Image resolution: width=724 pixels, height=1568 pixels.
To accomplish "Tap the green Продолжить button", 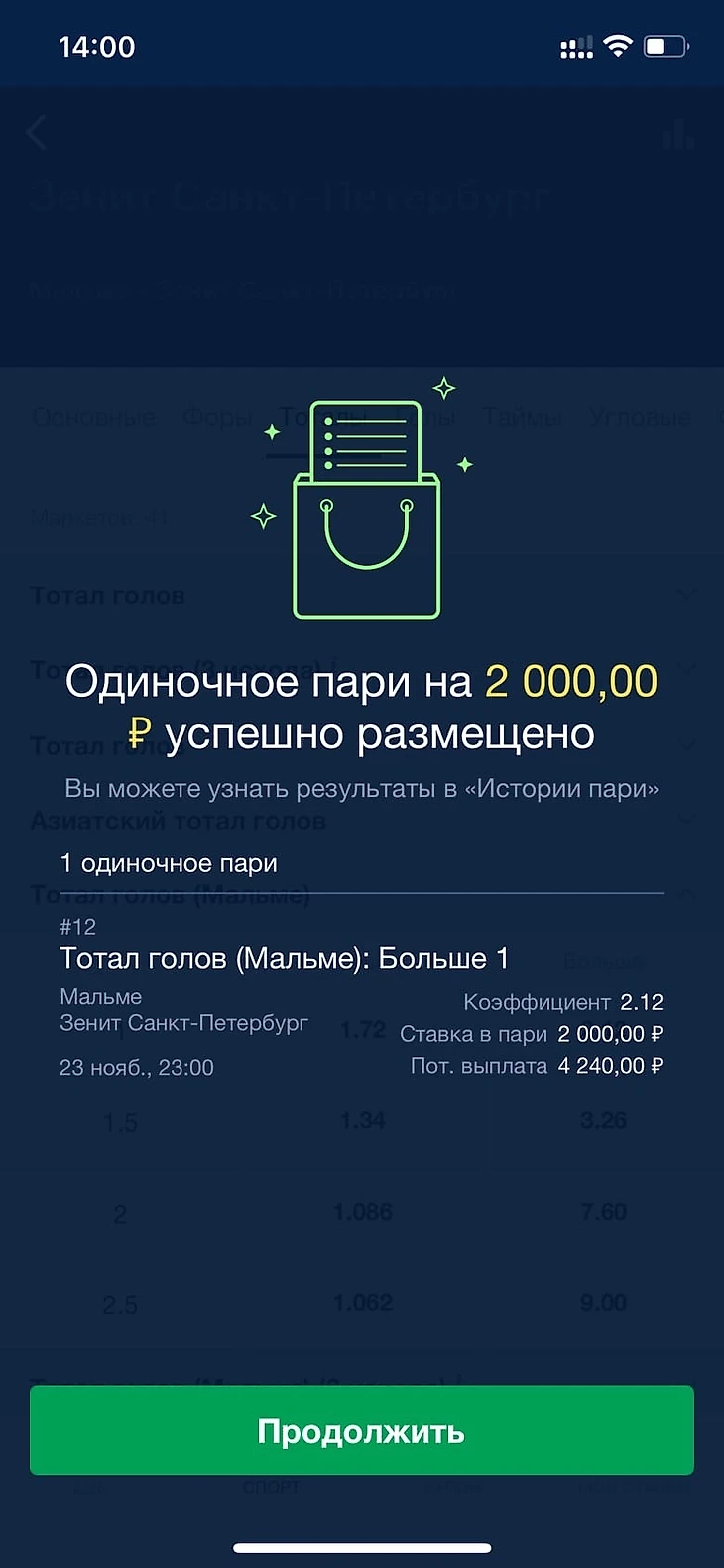I will (361, 1430).
